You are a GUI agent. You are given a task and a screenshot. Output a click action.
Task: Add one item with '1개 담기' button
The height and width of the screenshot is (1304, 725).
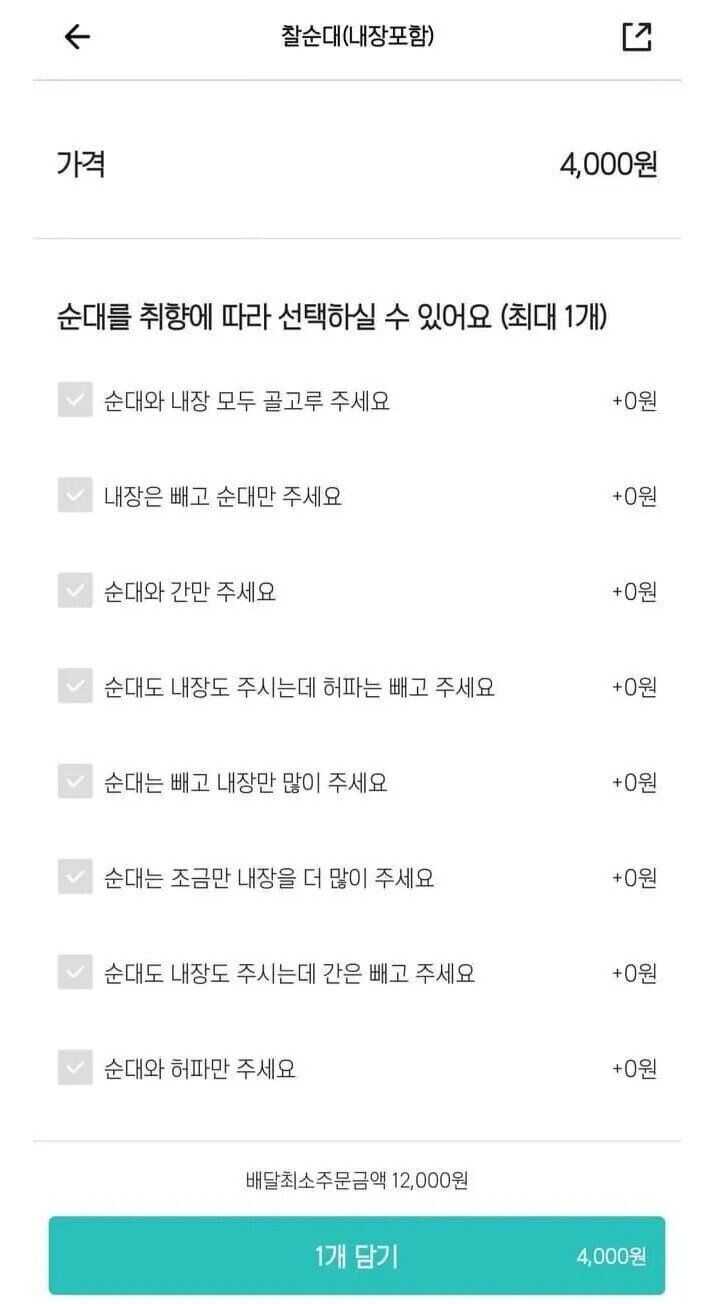(x=357, y=1256)
